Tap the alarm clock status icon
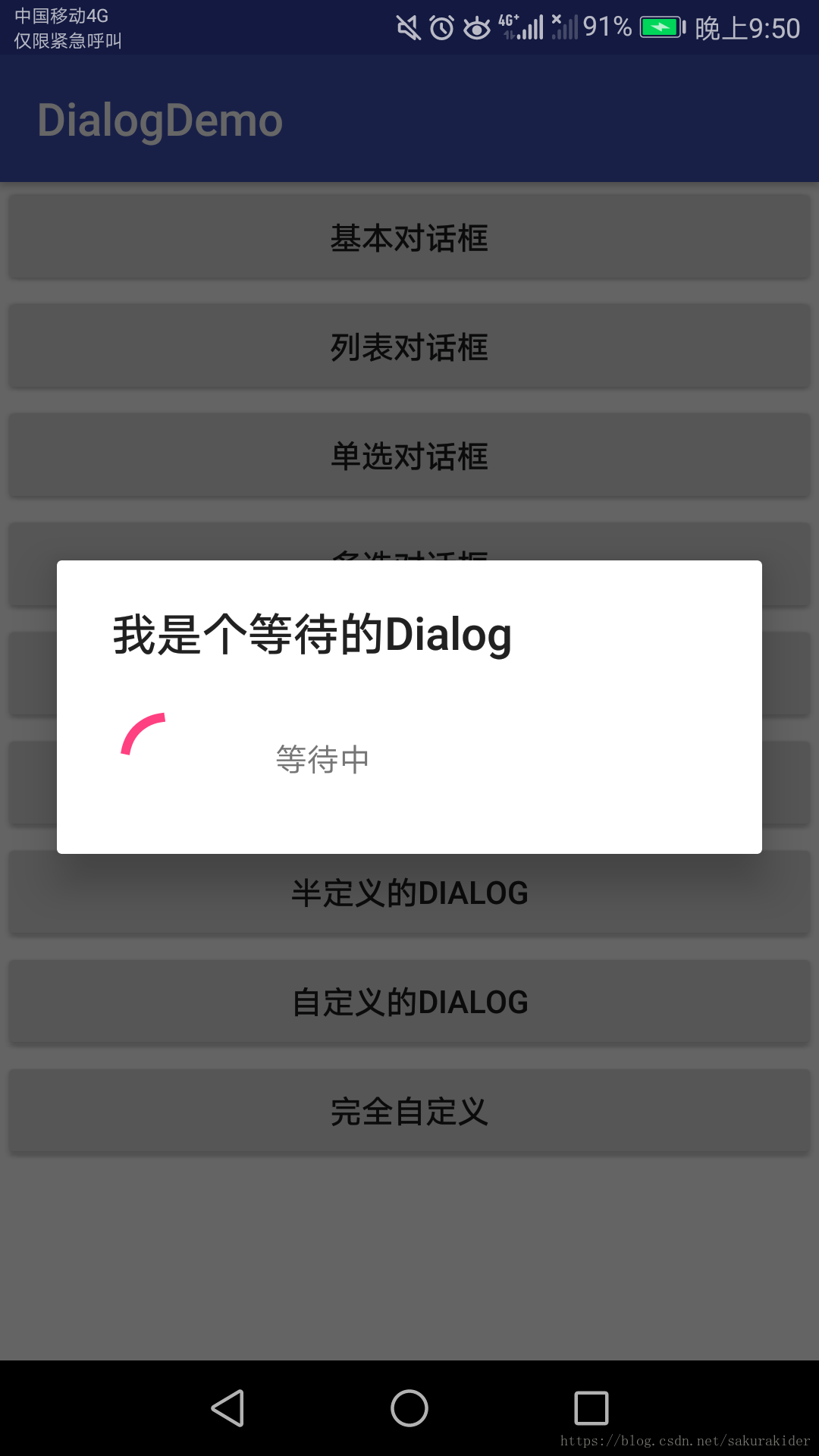This screenshot has width=819, height=1456. coord(441,27)
